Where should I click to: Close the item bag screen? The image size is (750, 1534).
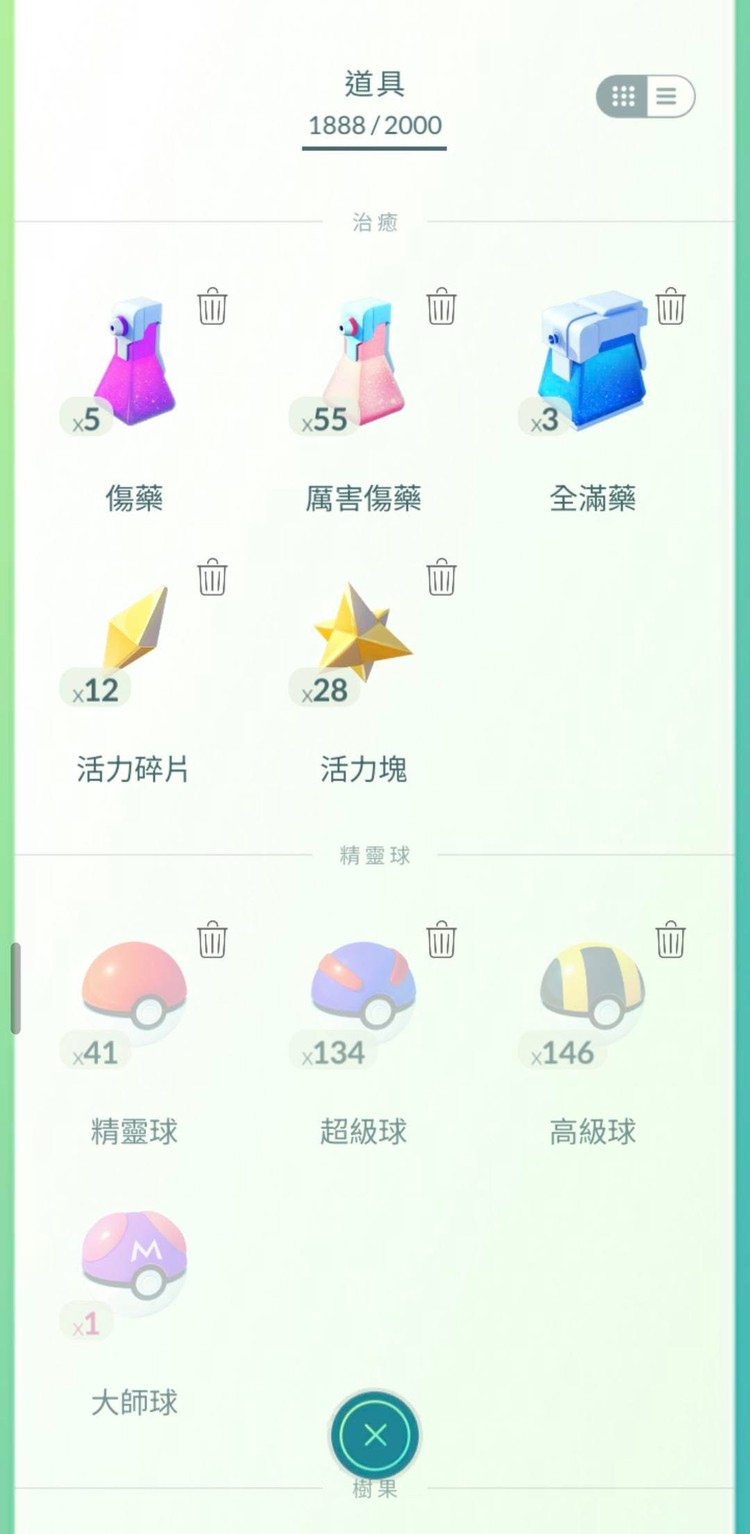point(375,1436)
